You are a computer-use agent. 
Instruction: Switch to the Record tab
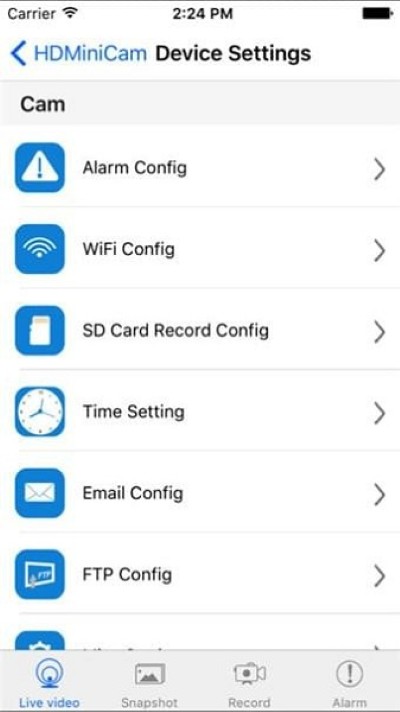[249, 682]
